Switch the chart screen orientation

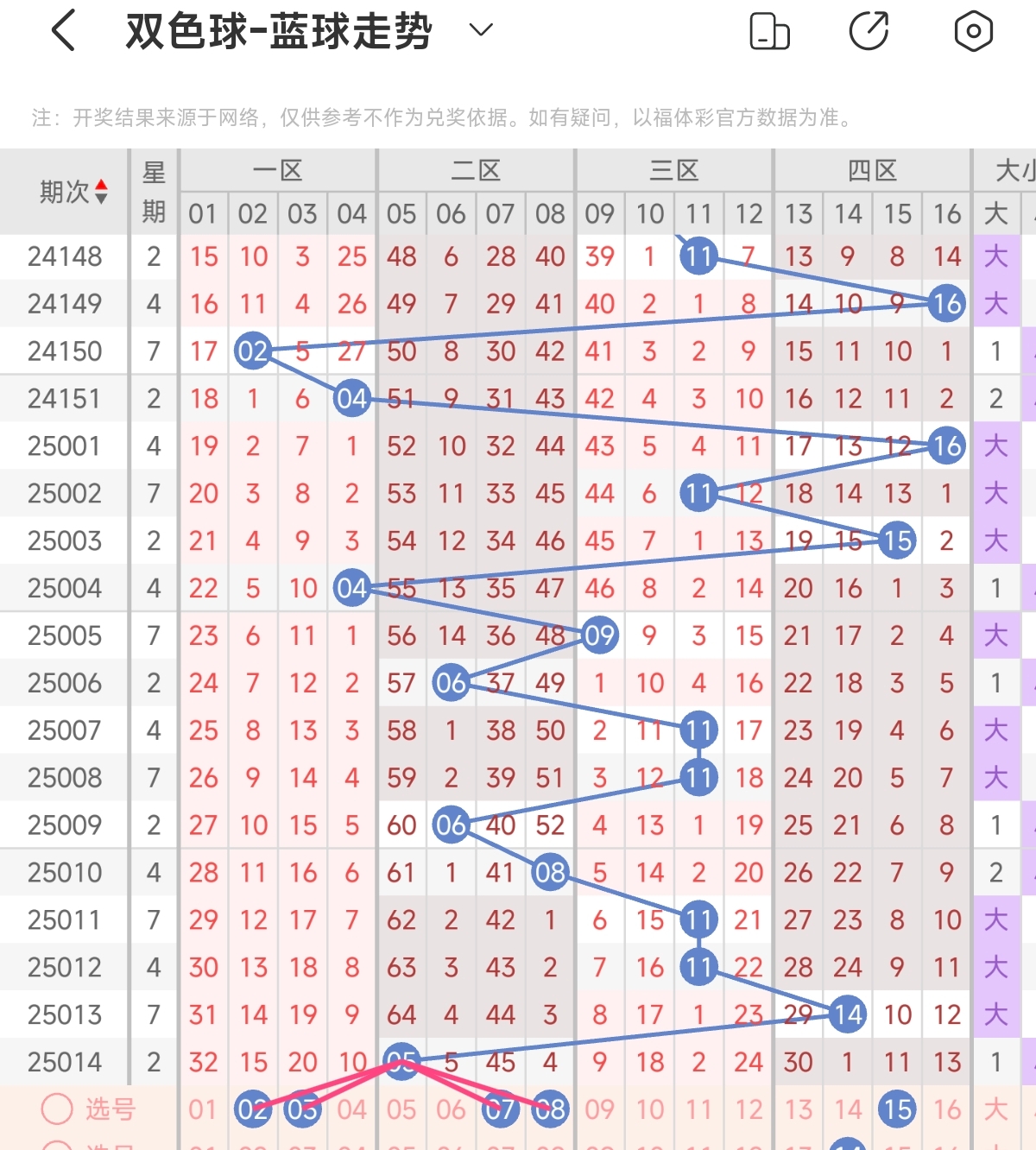[x=769, y=31]
